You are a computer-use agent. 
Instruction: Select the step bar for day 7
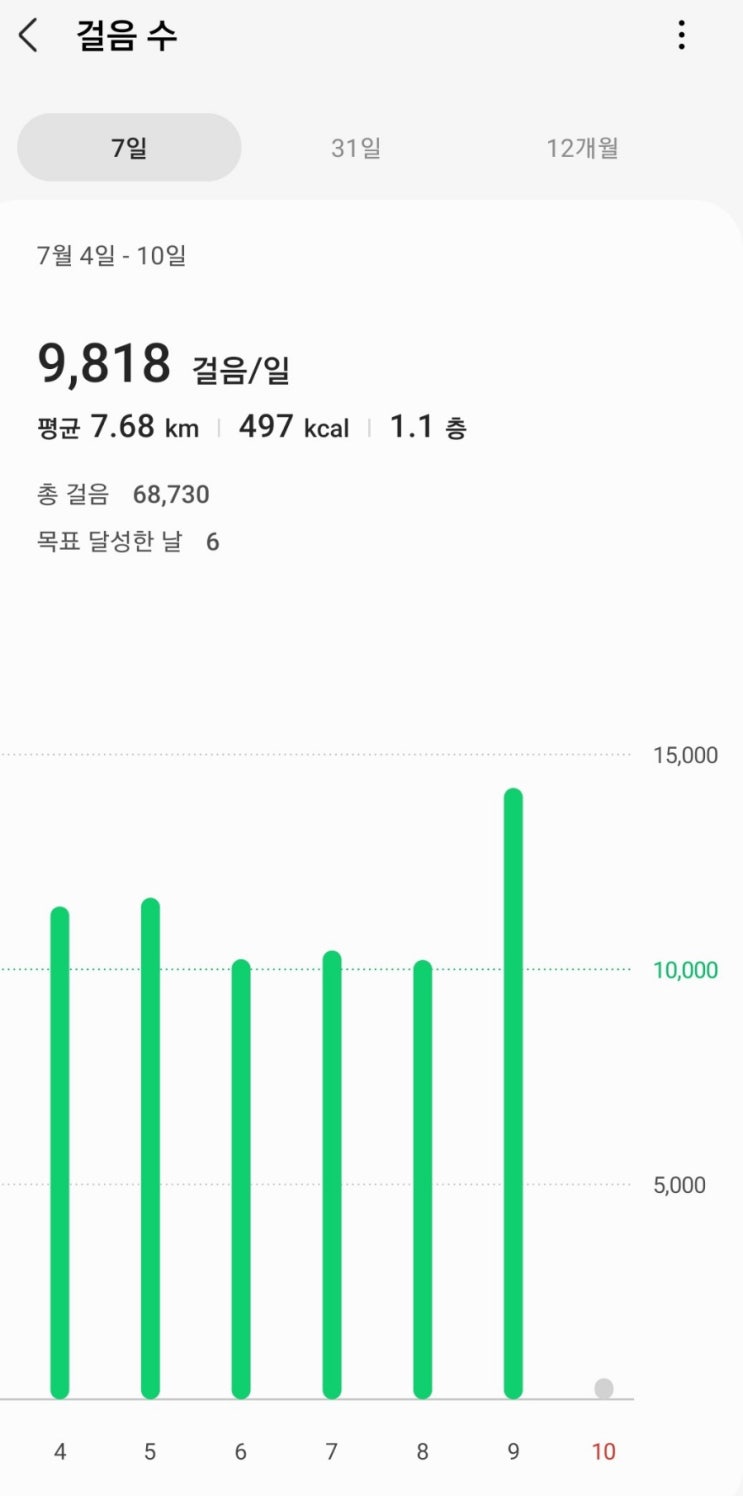tap(332, 1174)
